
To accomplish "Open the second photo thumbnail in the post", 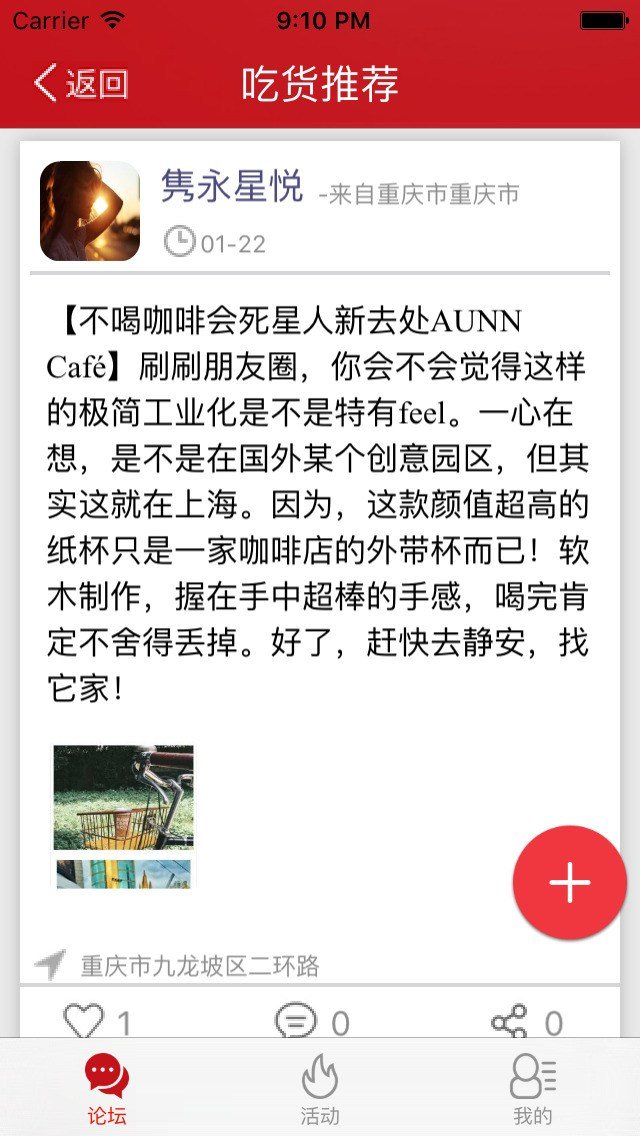I will point(124,873).
